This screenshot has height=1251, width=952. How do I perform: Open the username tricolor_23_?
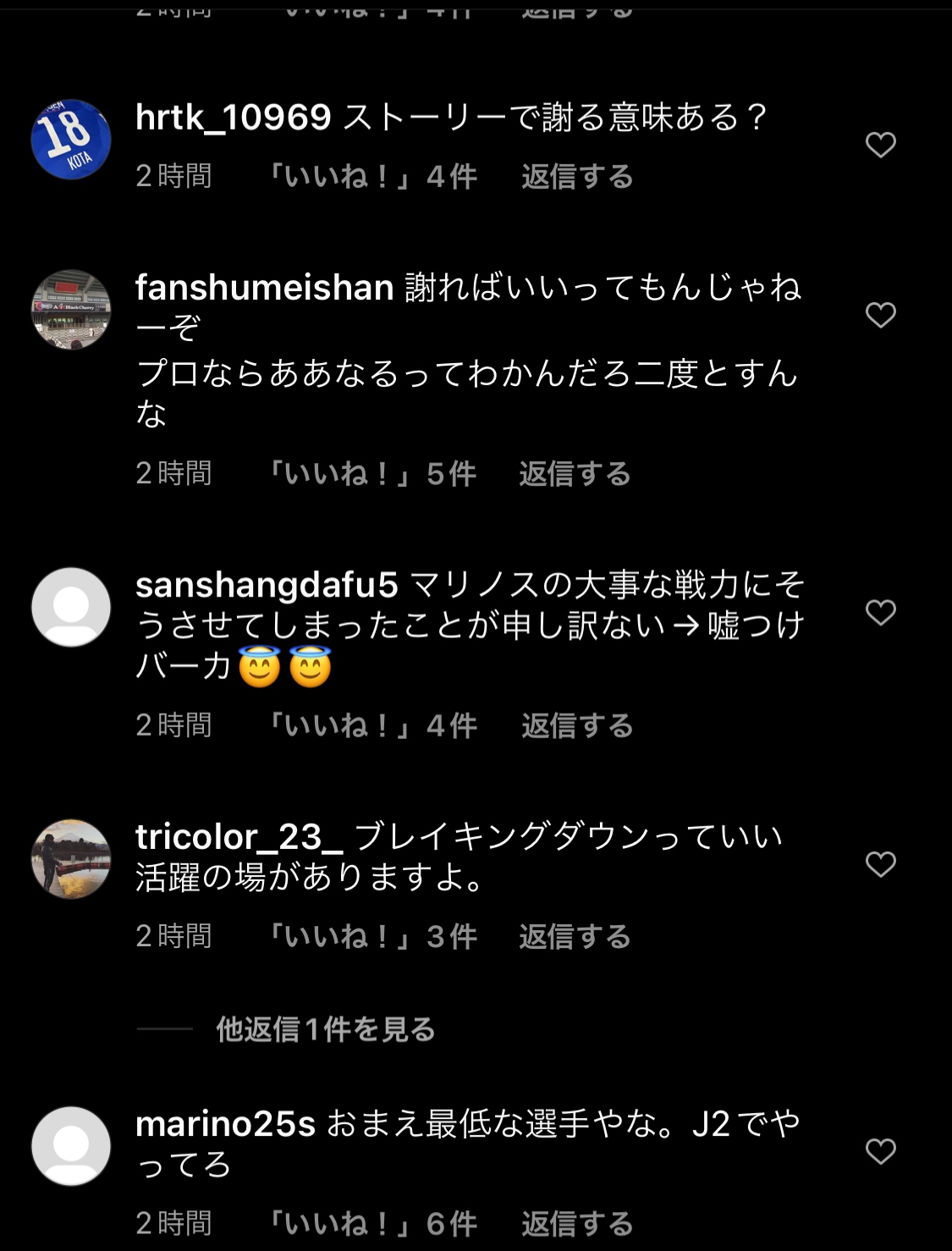point(239,837)
